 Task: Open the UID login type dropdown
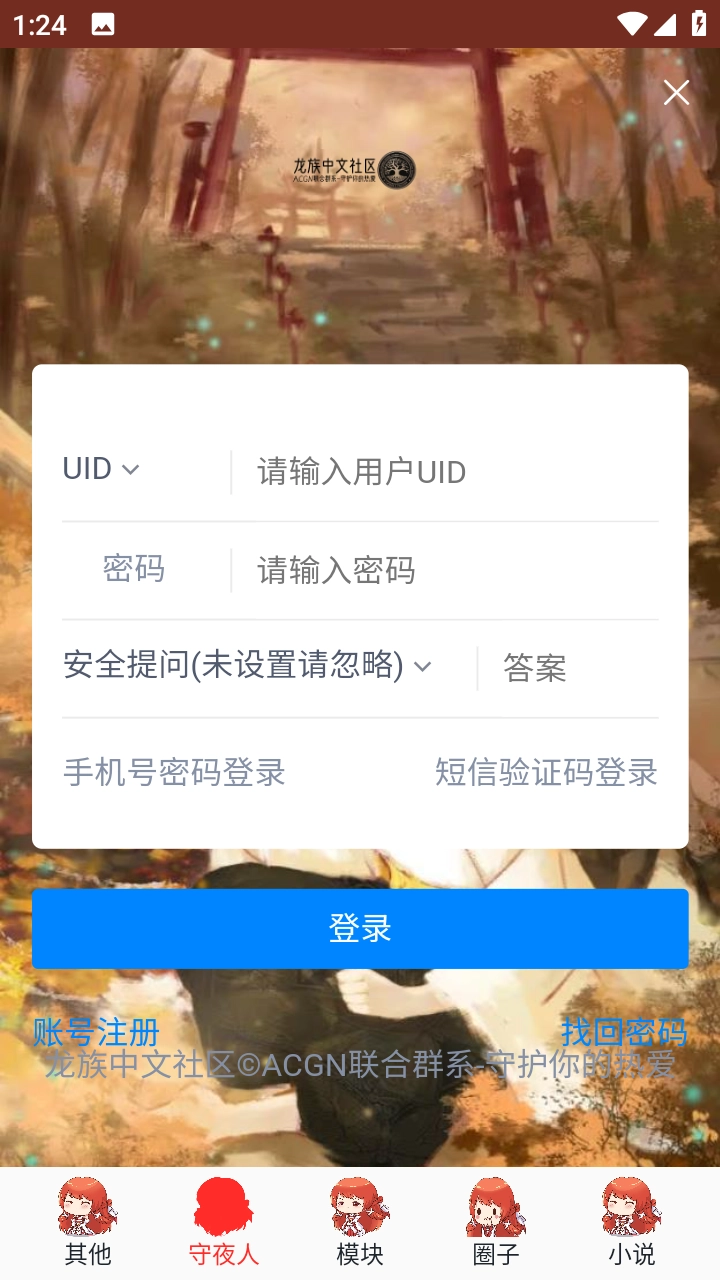(100, 469)
